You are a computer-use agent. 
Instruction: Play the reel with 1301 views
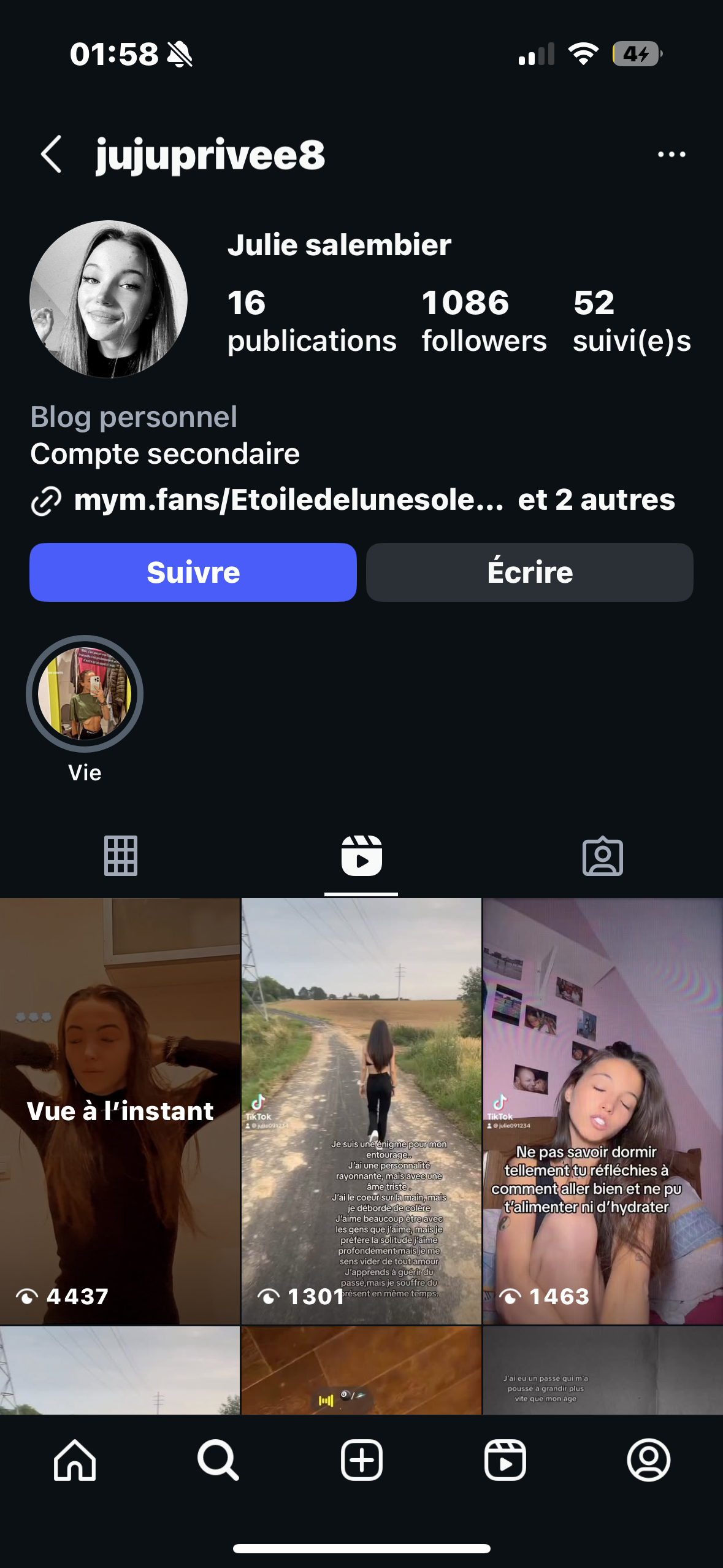click(x=361, y=1110)
